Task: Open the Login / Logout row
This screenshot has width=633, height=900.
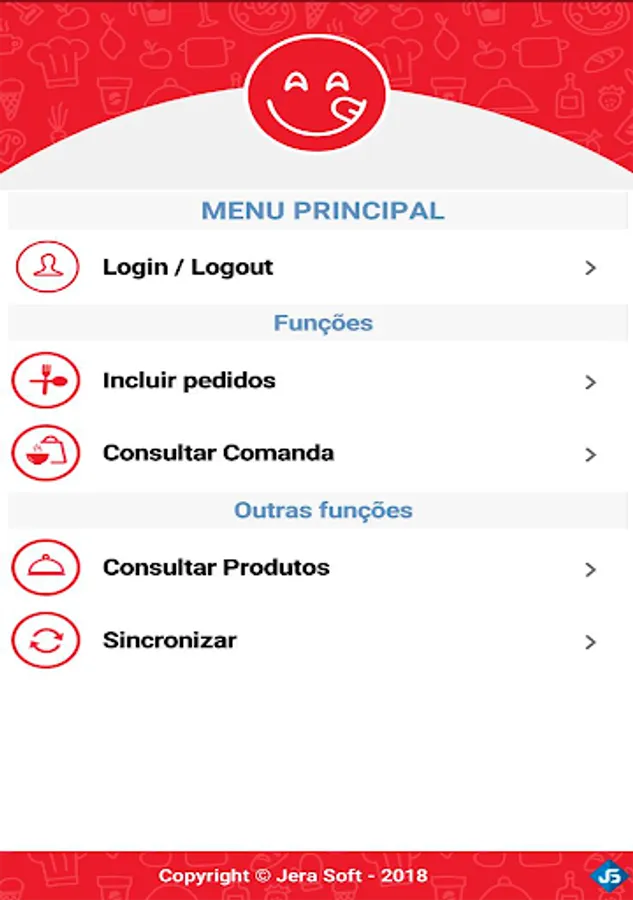Action: pos(316,267)
